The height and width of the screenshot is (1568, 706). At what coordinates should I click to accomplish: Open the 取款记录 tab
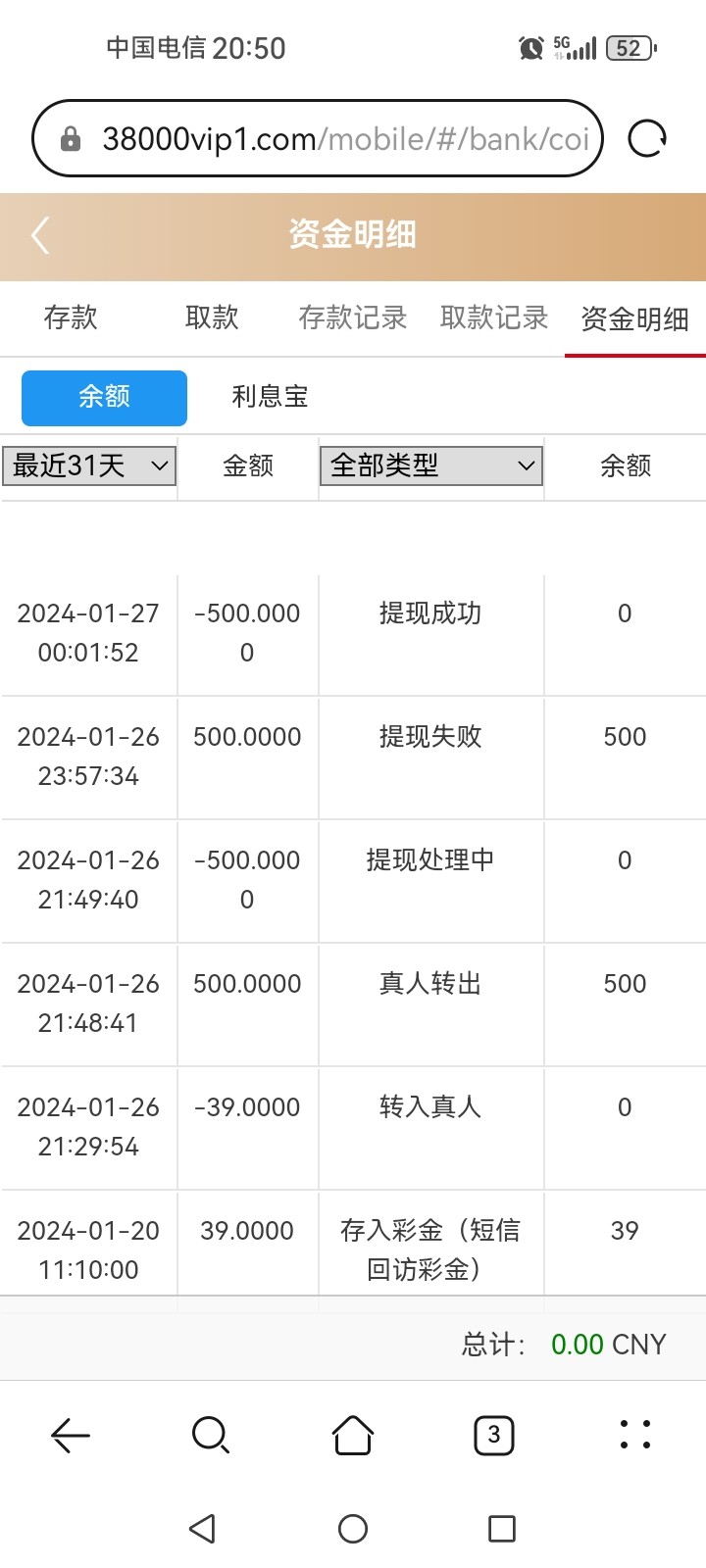click(494, 318)
